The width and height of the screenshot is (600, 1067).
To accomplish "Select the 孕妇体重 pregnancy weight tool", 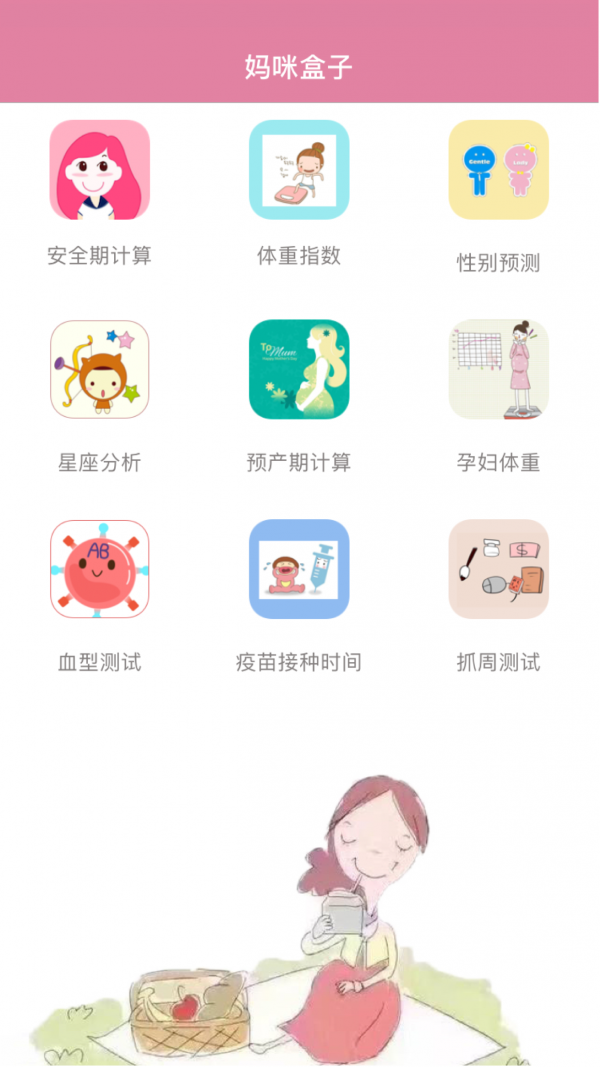I will click(498, 369).
